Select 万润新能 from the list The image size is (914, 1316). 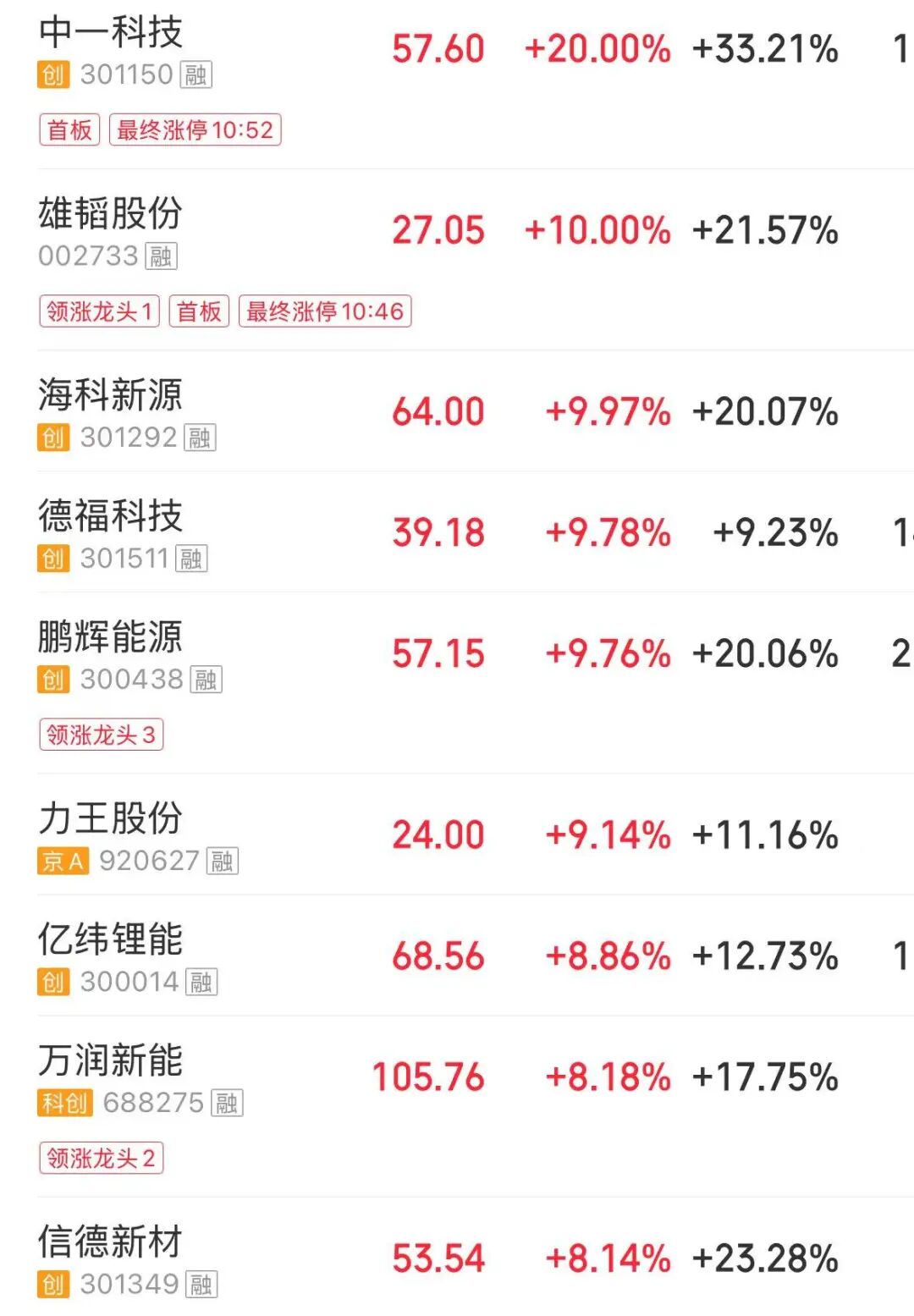pyautogui.click(x=111, y=1061)
